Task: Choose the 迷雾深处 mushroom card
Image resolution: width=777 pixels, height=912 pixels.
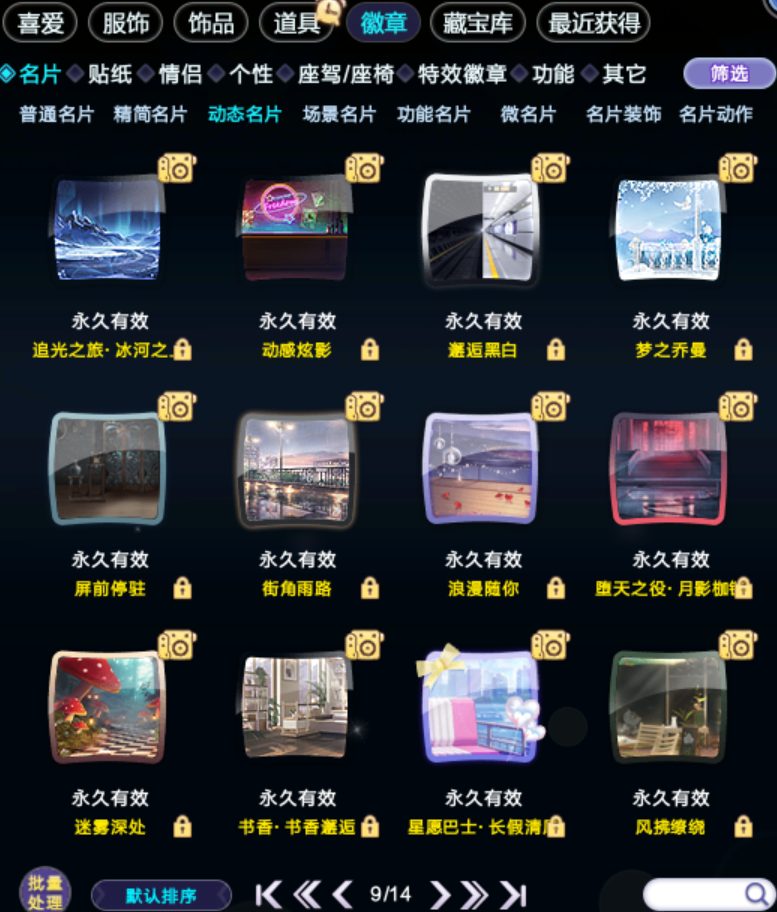Action: (x=108, y=707)
